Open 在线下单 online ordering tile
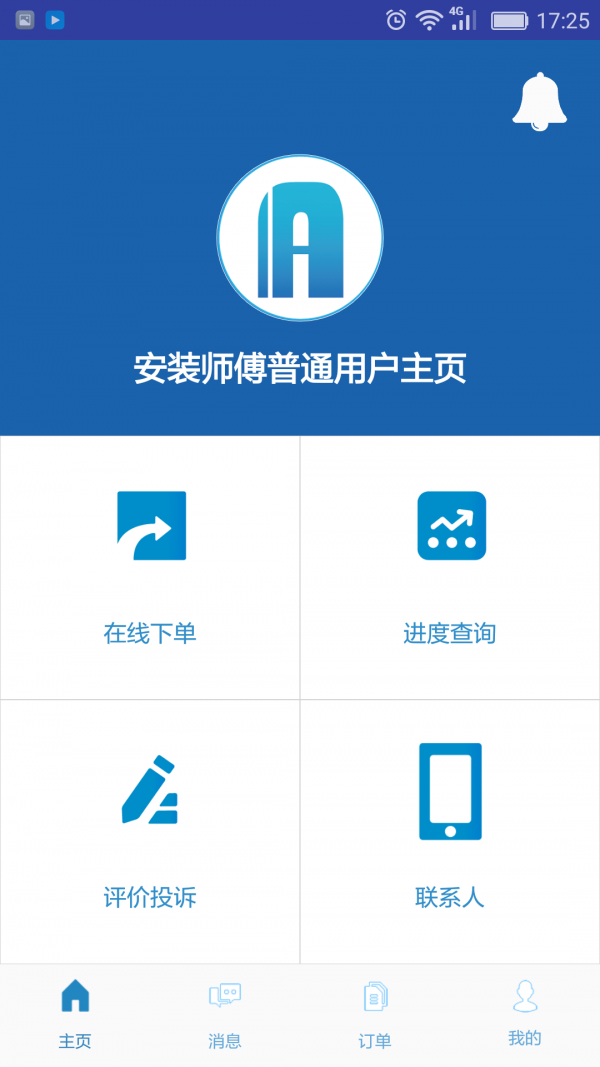Viewport: 600px width, 1067px height. (150, 567)
